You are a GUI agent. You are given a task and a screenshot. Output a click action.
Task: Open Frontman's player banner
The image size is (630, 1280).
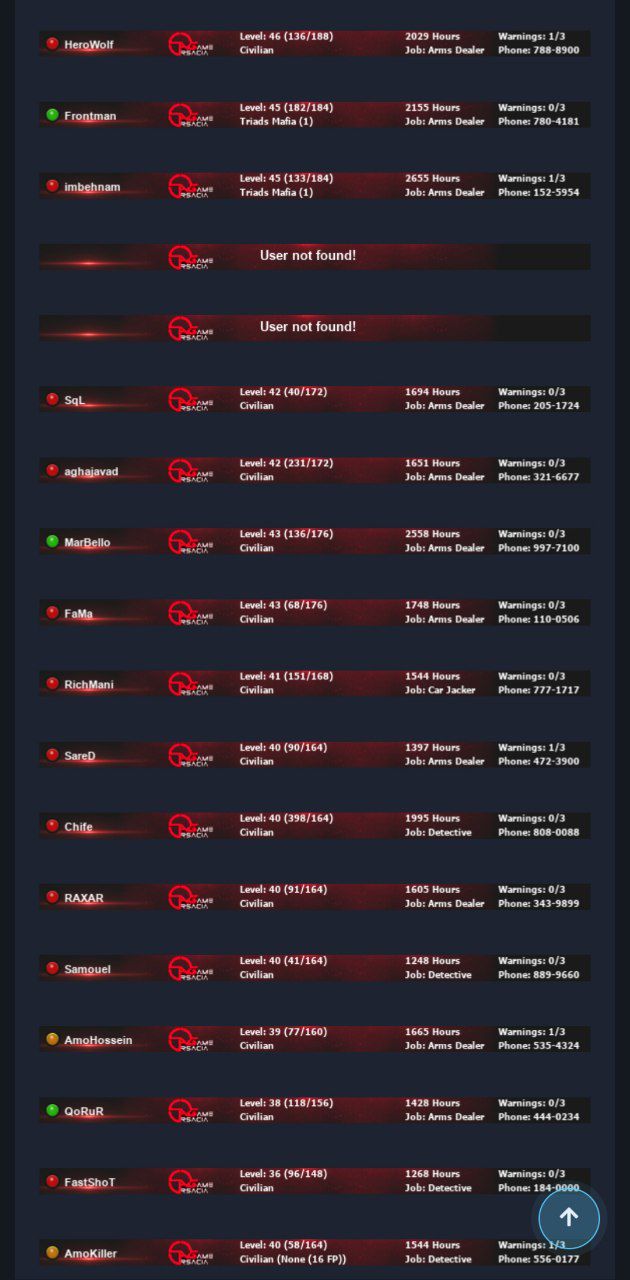tap(314, 115)
